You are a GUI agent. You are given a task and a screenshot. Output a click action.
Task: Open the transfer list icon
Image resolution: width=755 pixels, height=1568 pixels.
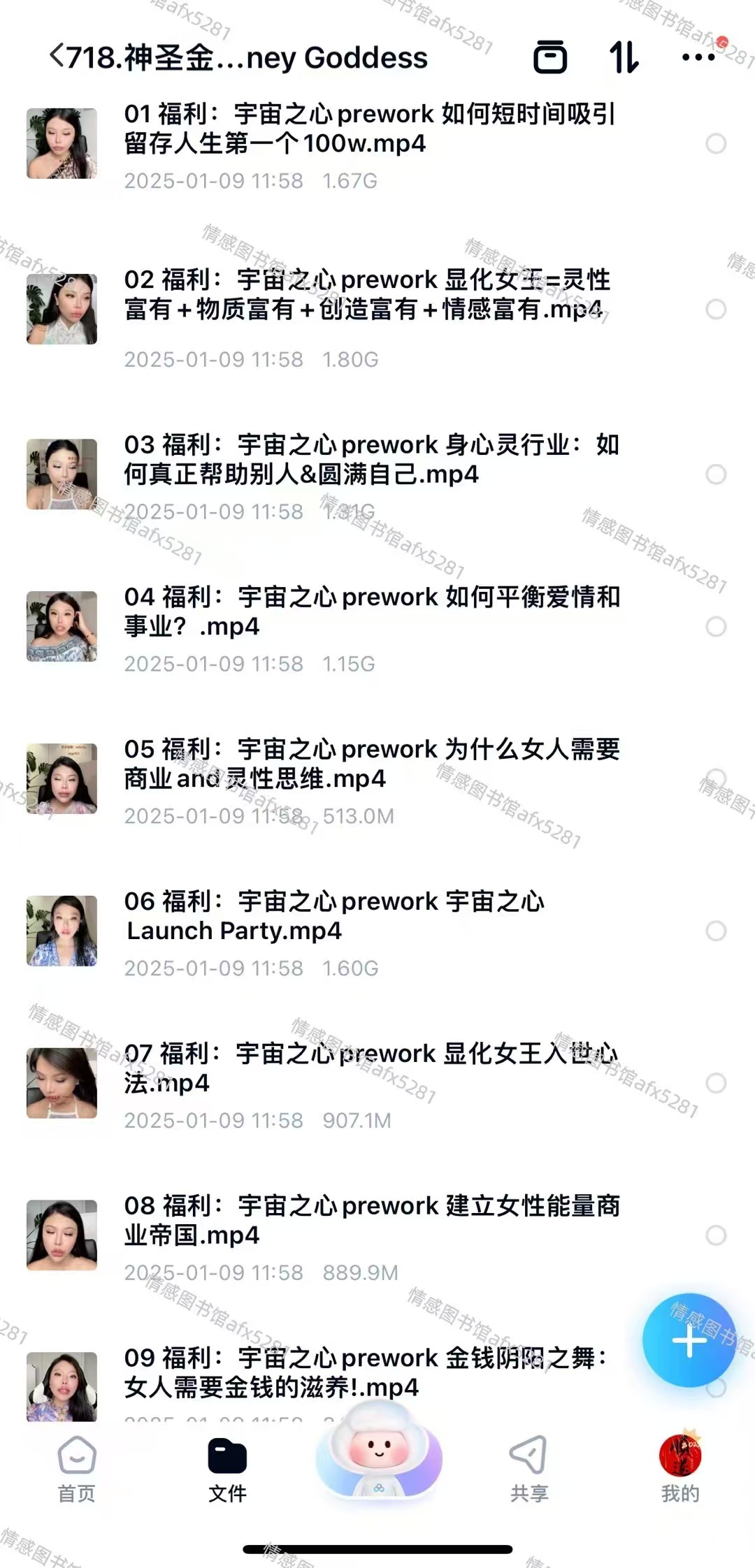click(x=550, y=57)
